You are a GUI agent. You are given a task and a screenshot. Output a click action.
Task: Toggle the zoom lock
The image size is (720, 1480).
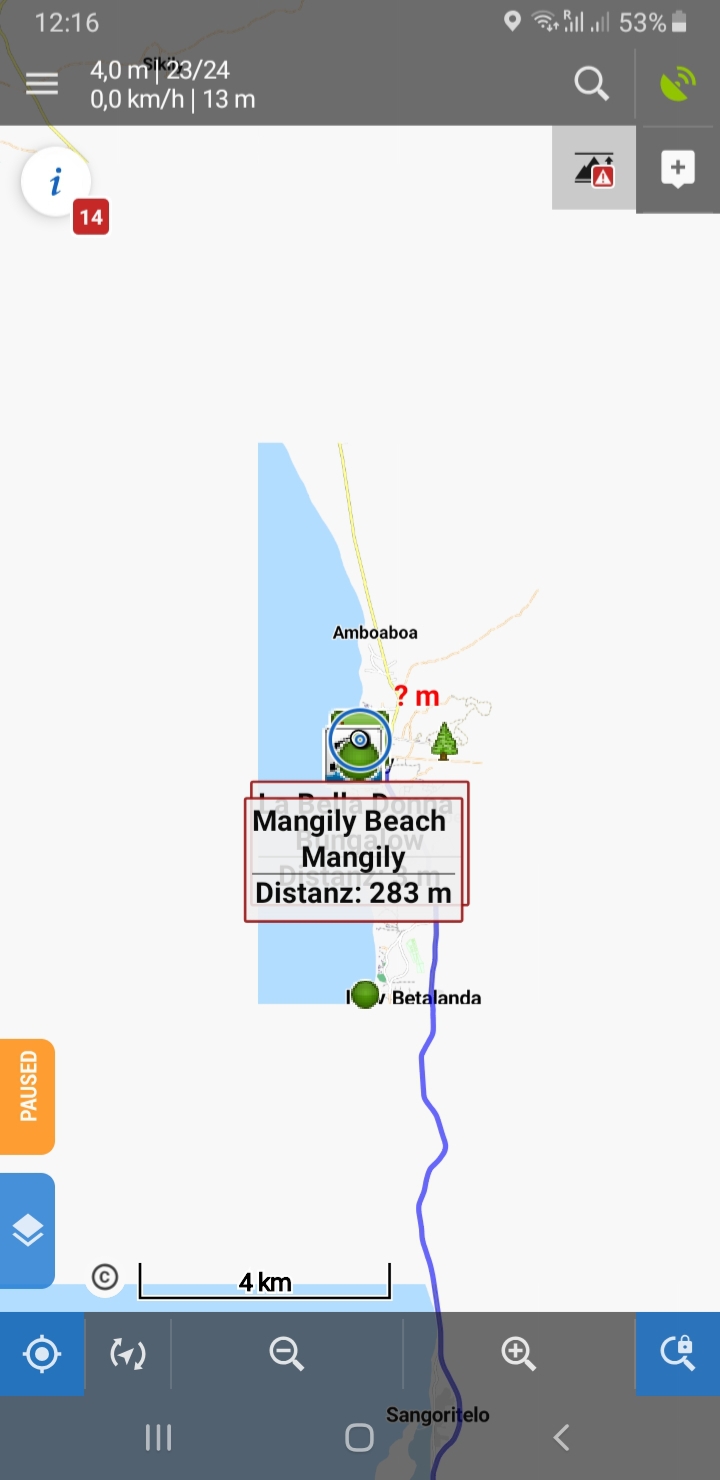[677, 1354]
